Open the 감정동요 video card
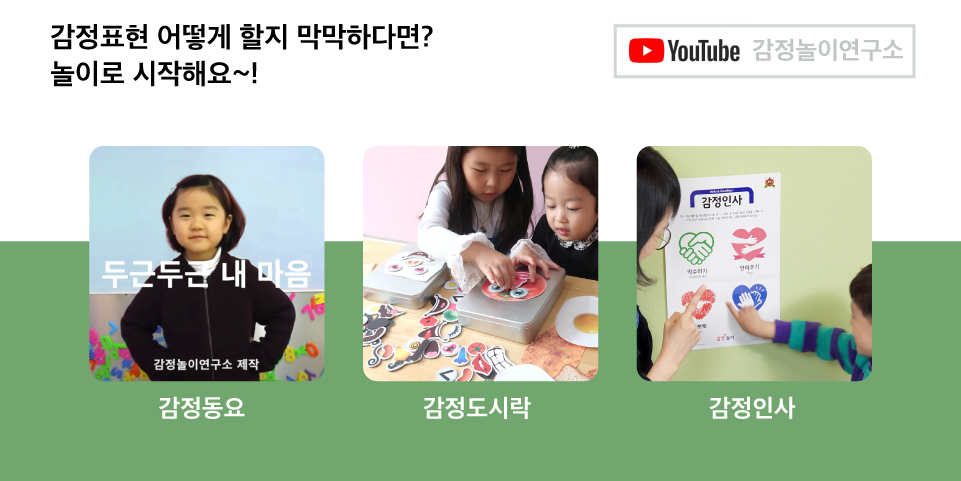Image resolution: width=961 pixels, height=481 pixels. point(206,264)
